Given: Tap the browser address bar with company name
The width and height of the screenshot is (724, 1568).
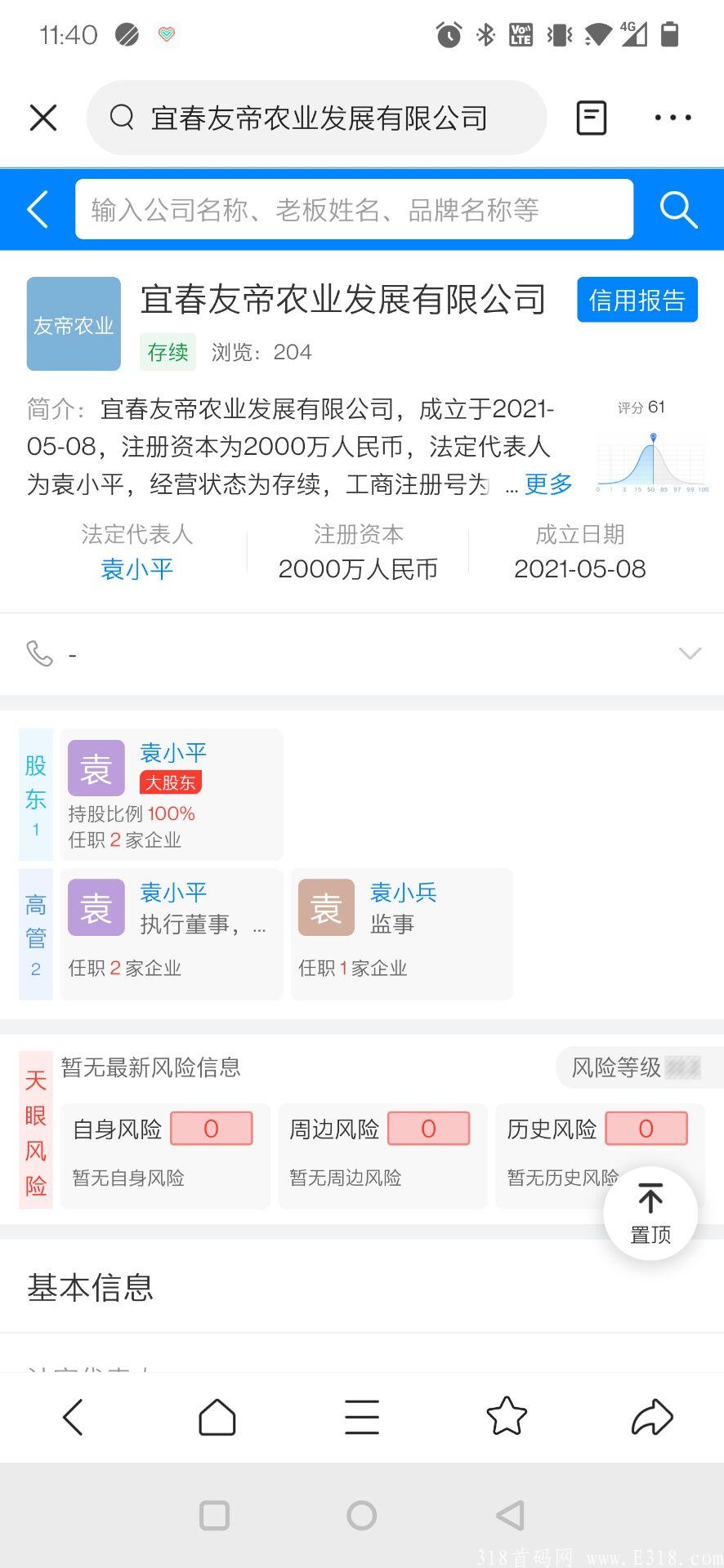Looking at the screenshot, I should pos(317,118).
